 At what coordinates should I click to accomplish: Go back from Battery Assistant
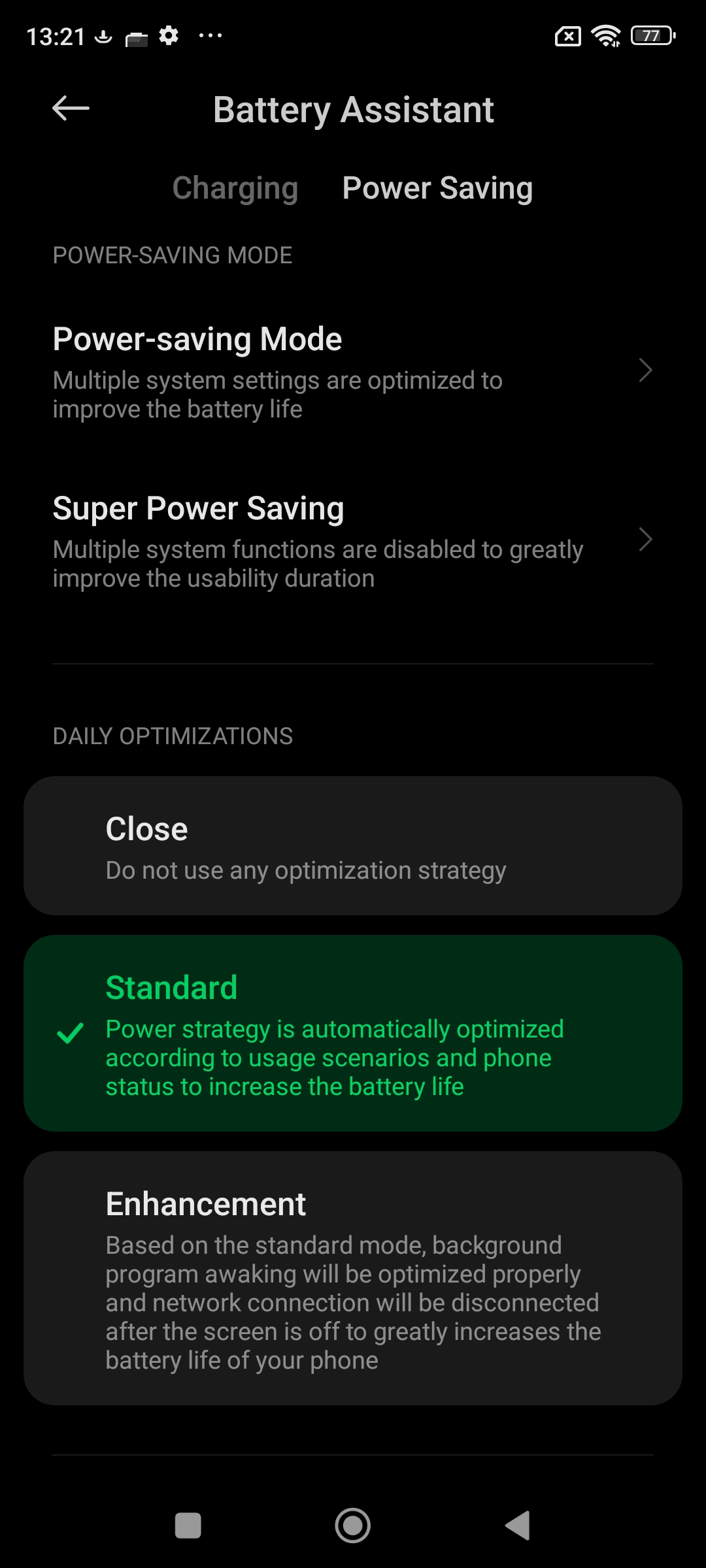click(71, 108)
